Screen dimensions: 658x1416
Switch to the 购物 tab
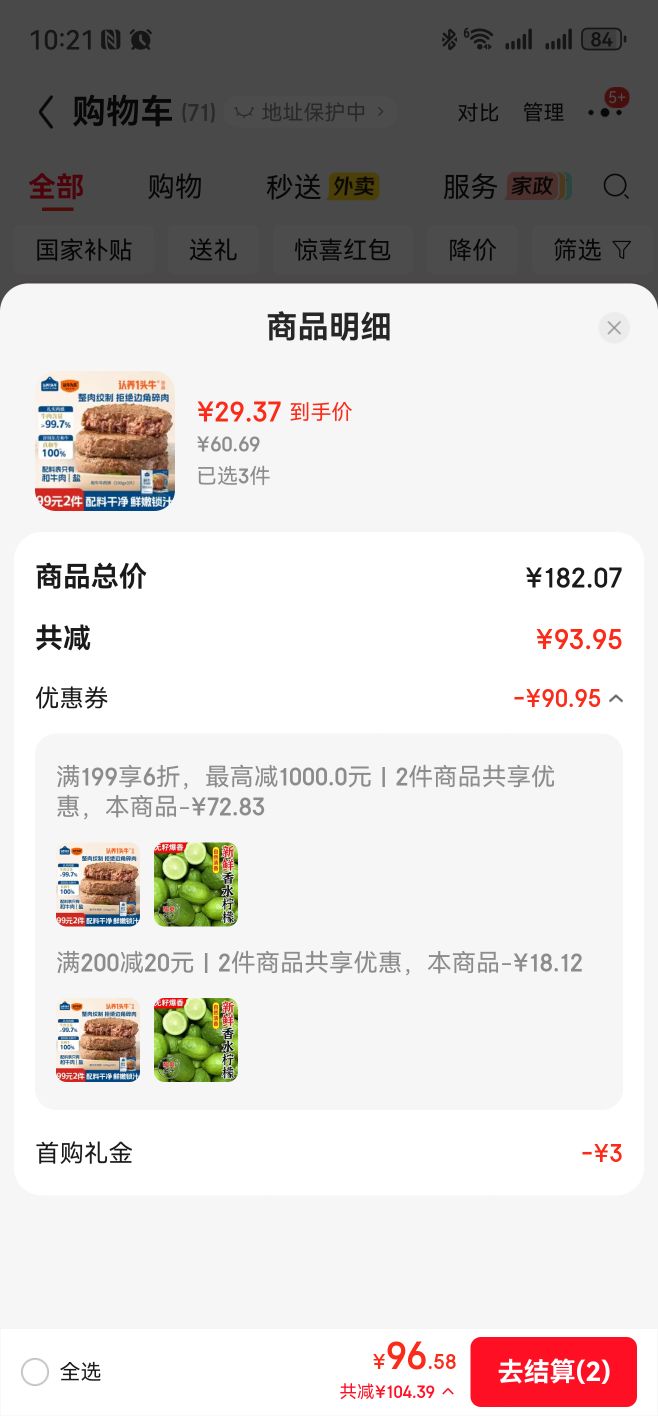pos(175,187)
